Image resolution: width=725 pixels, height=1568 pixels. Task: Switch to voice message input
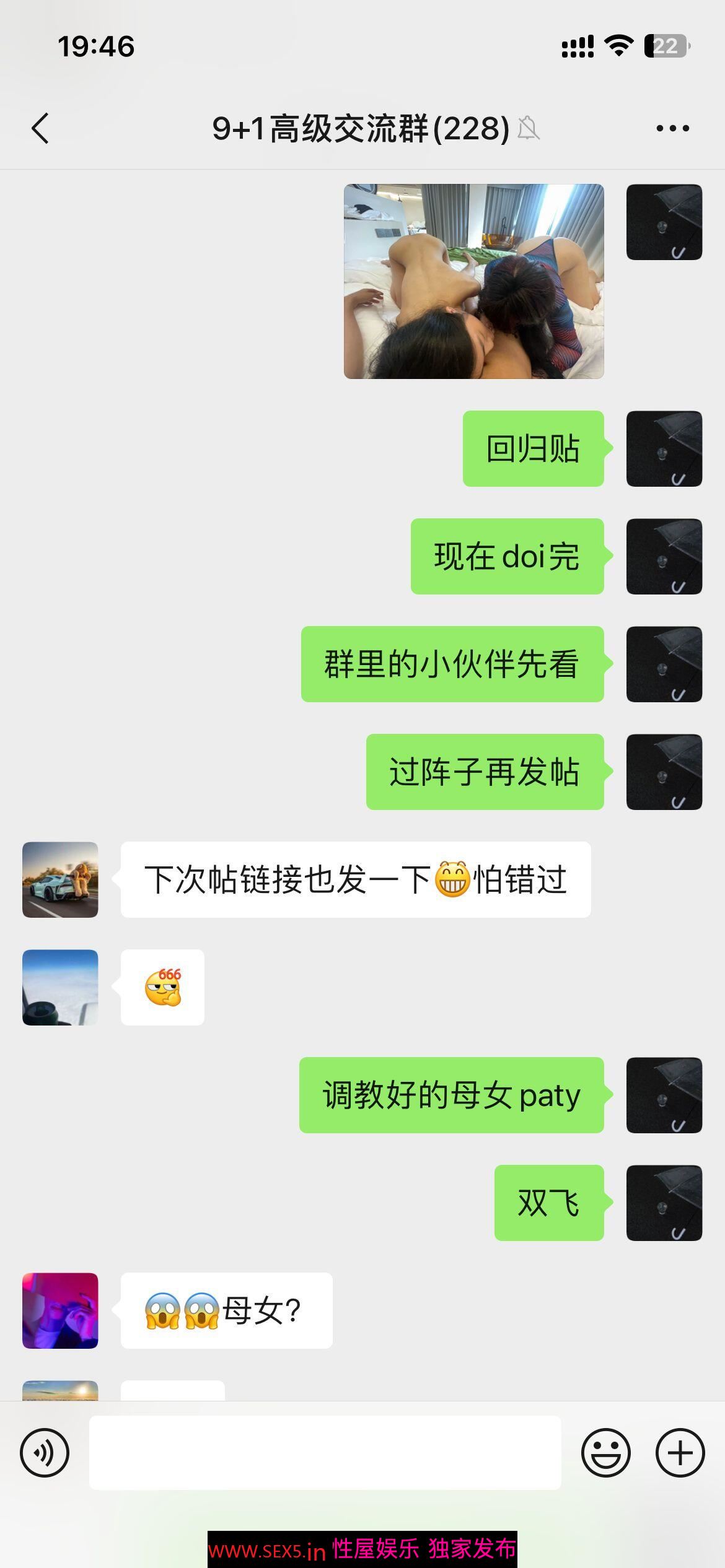tap(45, 1453)
